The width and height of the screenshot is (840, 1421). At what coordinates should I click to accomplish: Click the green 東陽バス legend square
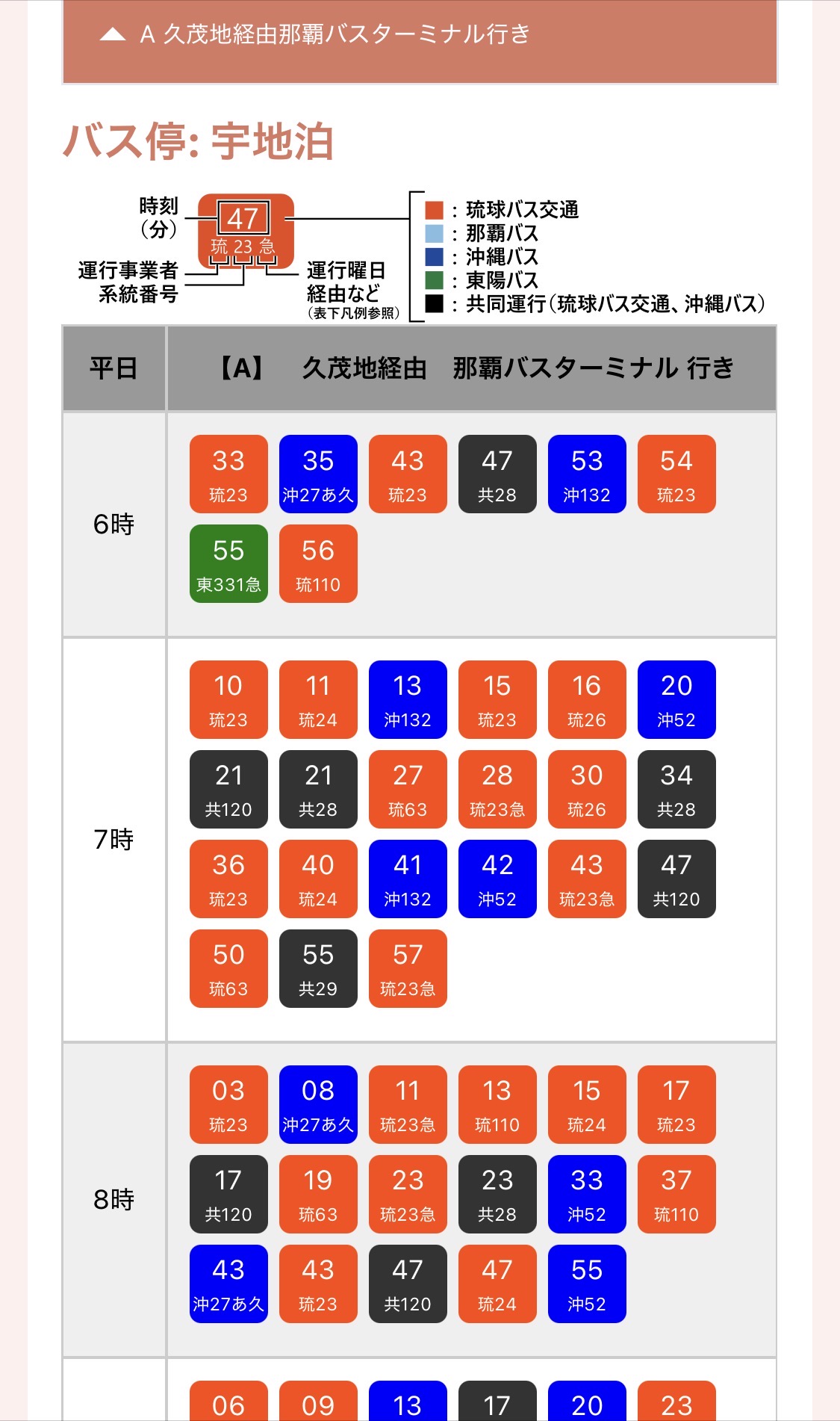(x=433, y=282)
